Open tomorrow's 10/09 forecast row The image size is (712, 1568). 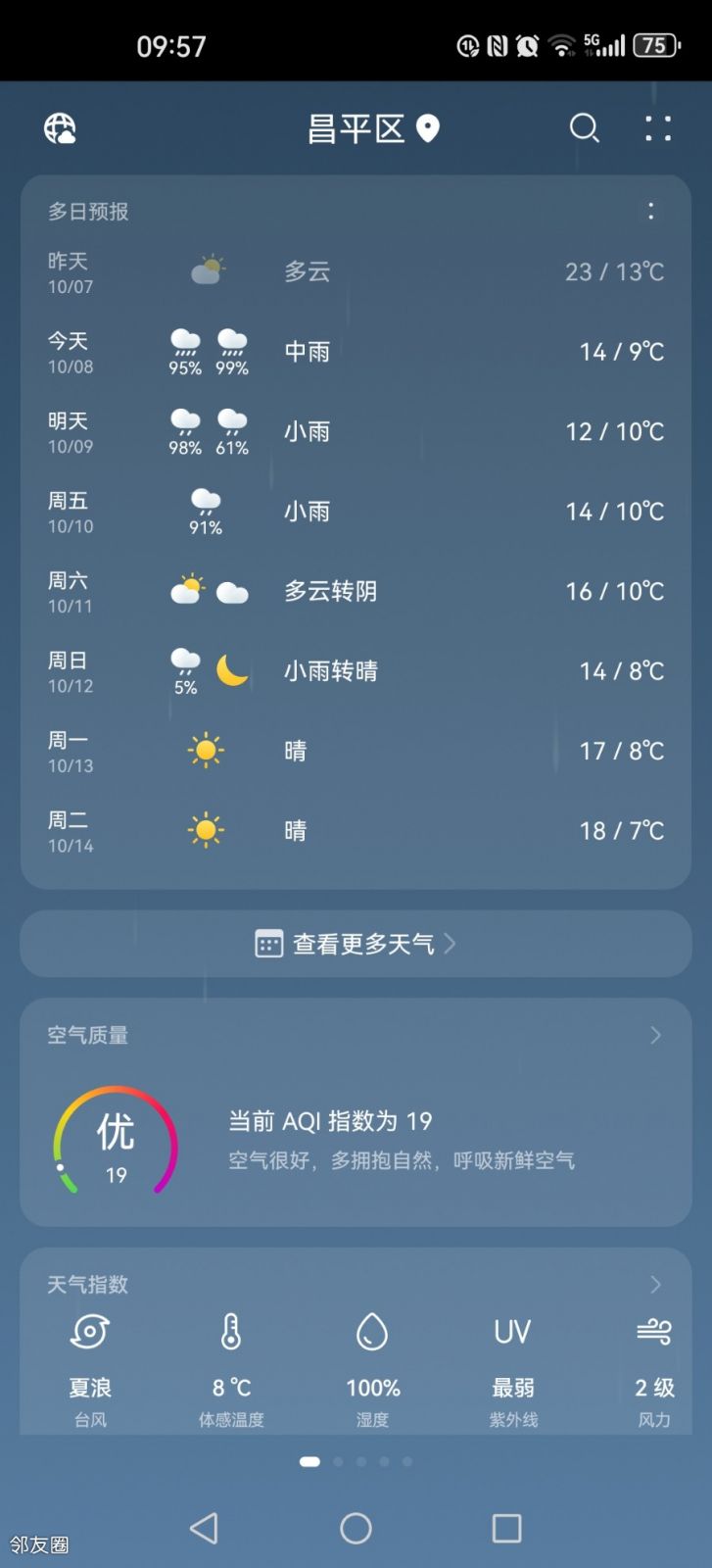356,432
